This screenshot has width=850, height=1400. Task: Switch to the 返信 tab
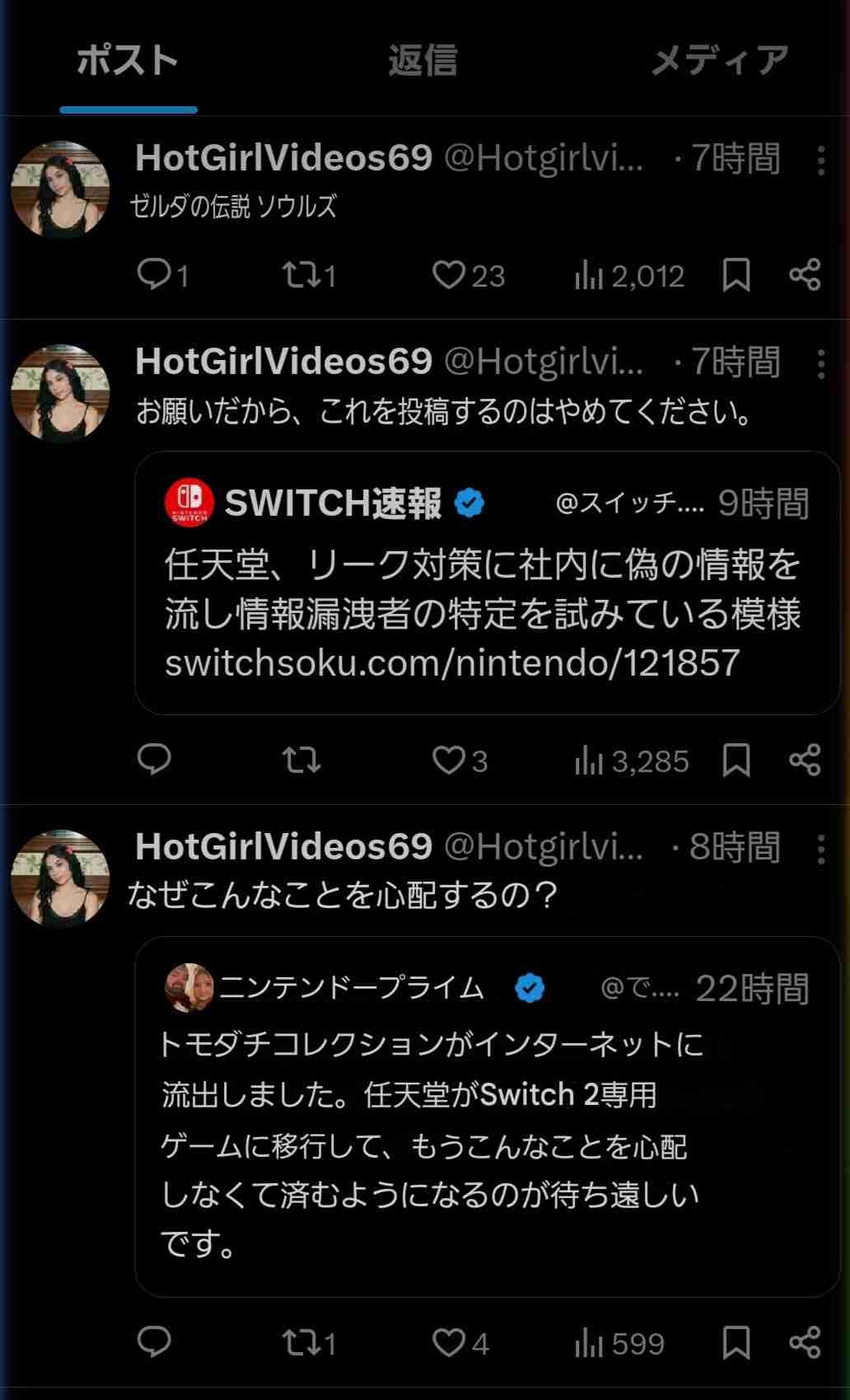(x=423, y=61)
